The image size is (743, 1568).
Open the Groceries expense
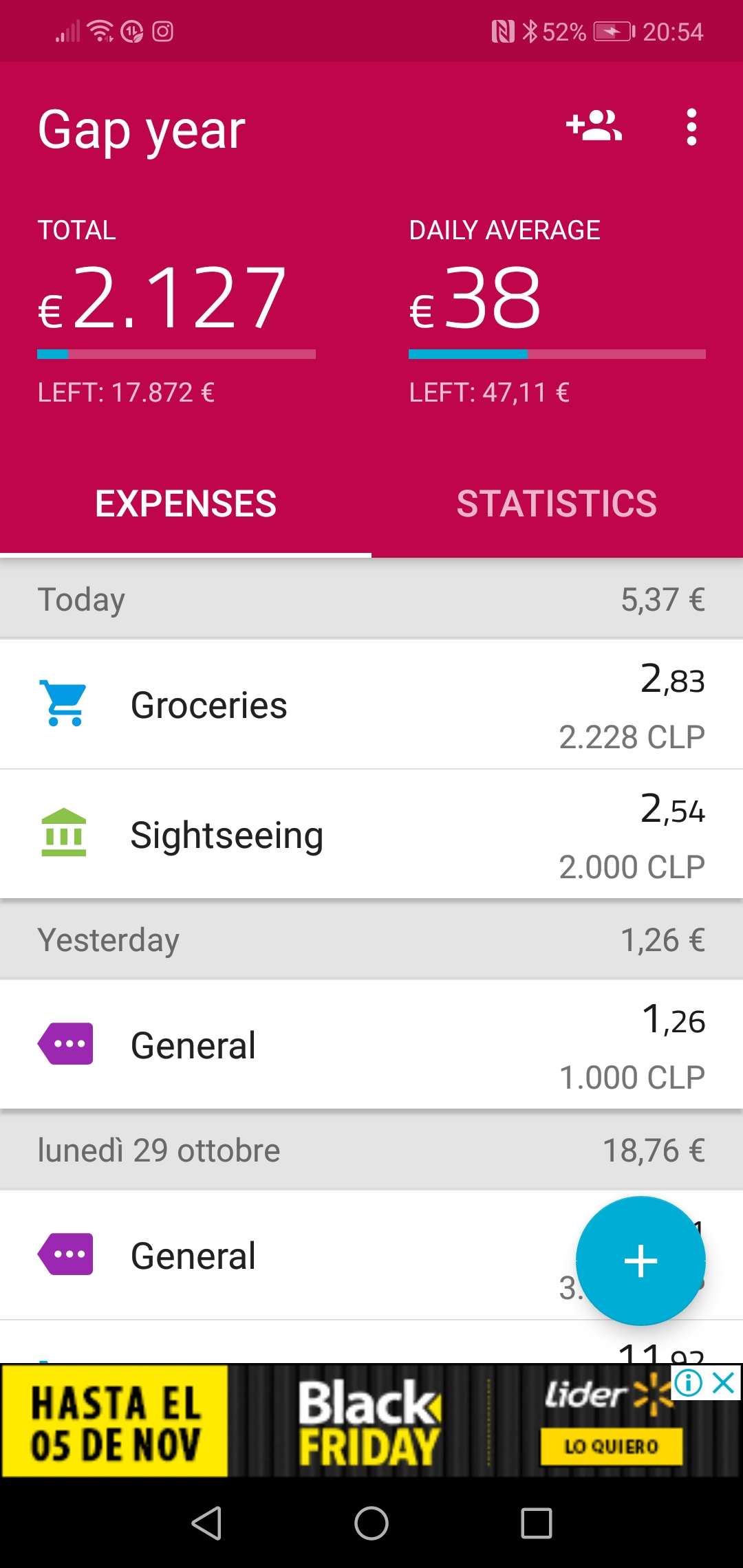[x=371, y=705]
